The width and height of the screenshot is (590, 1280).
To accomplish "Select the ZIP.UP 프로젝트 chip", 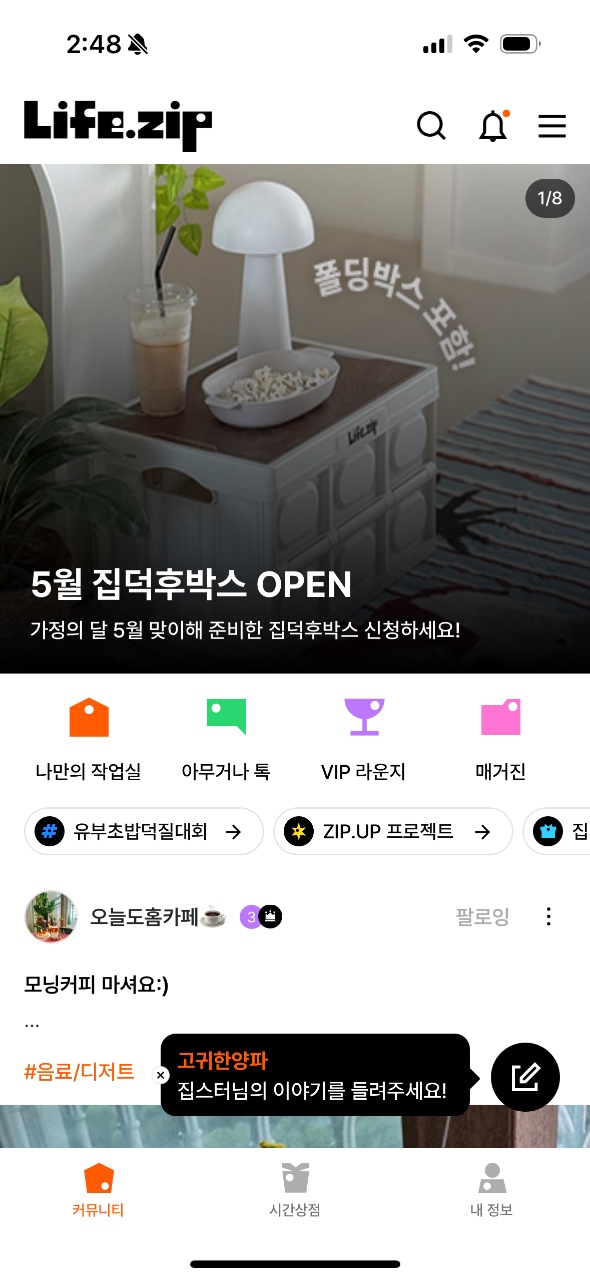I will pyautogui.click(x=392, y=831).
